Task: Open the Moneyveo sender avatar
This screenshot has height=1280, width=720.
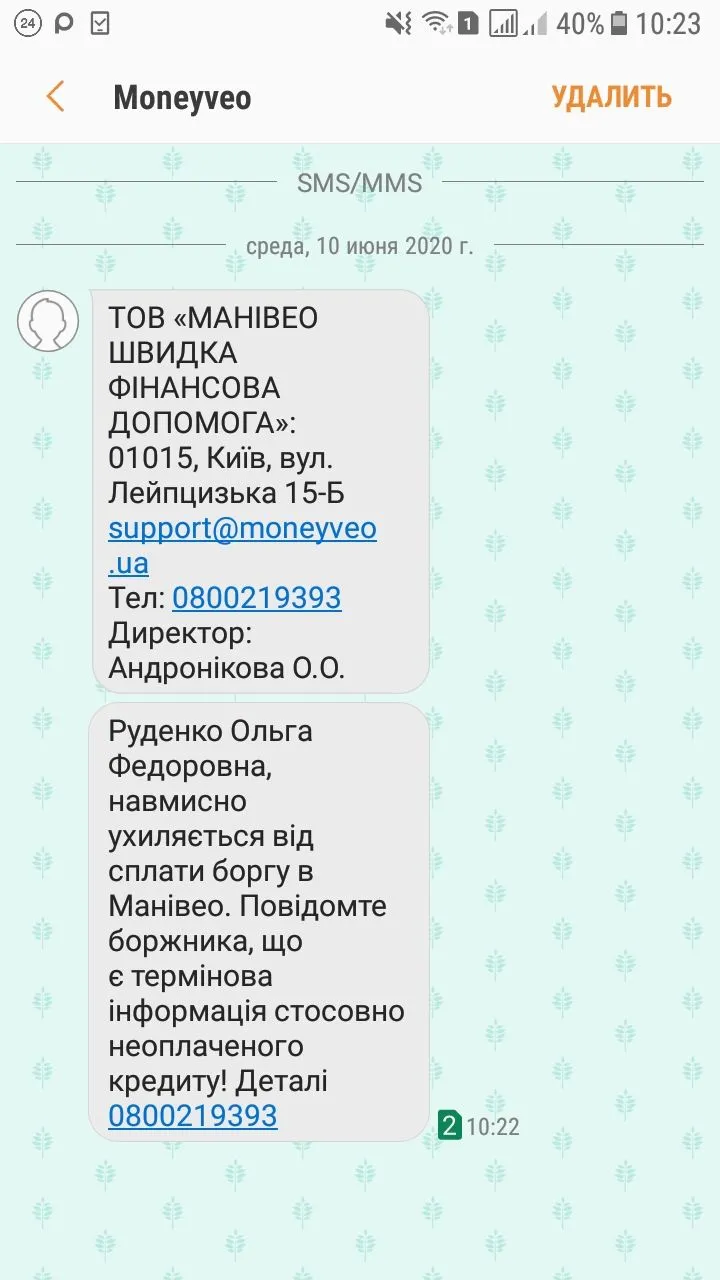Action: [x=48, y=321]
